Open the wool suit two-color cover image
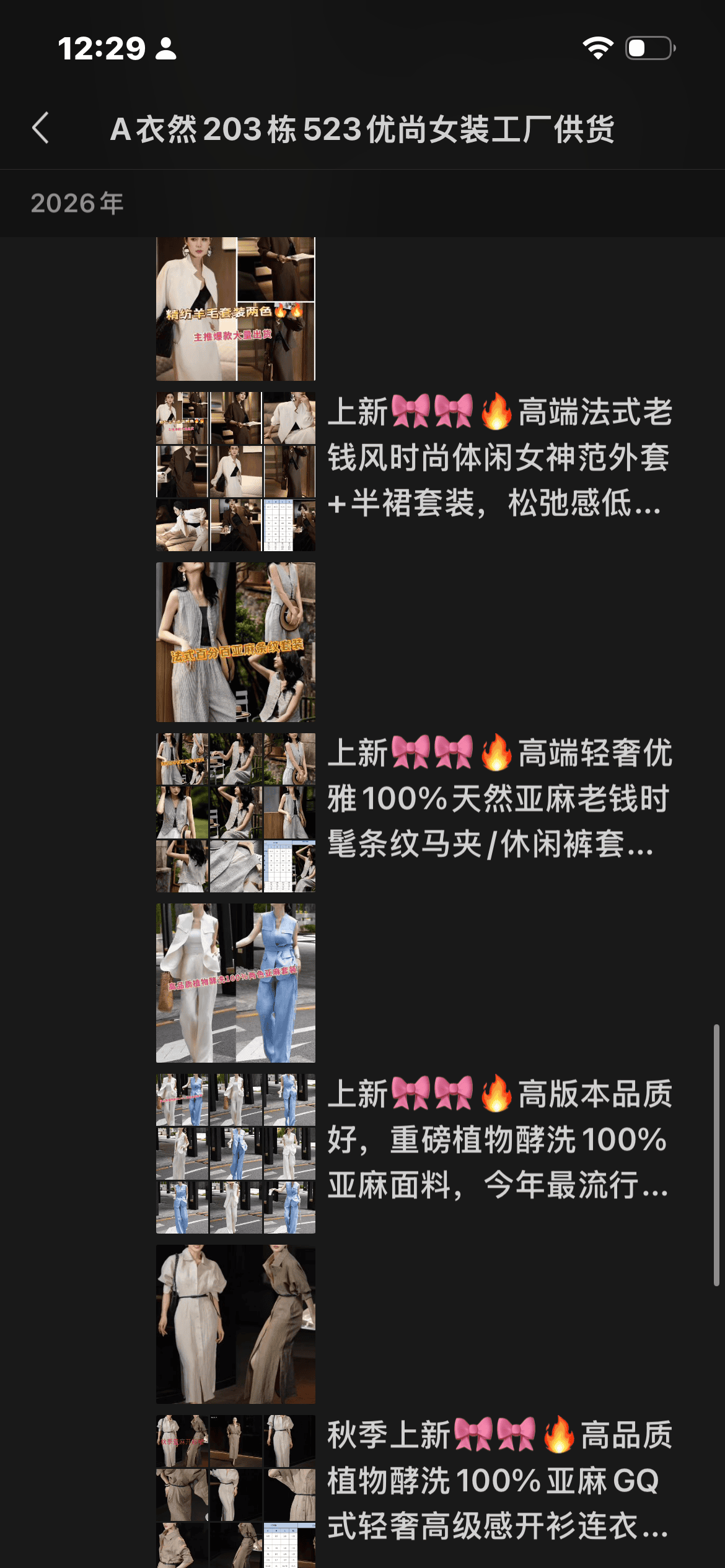The width and height of the screenshot is (725, 1568). click(x=235, y=308)
